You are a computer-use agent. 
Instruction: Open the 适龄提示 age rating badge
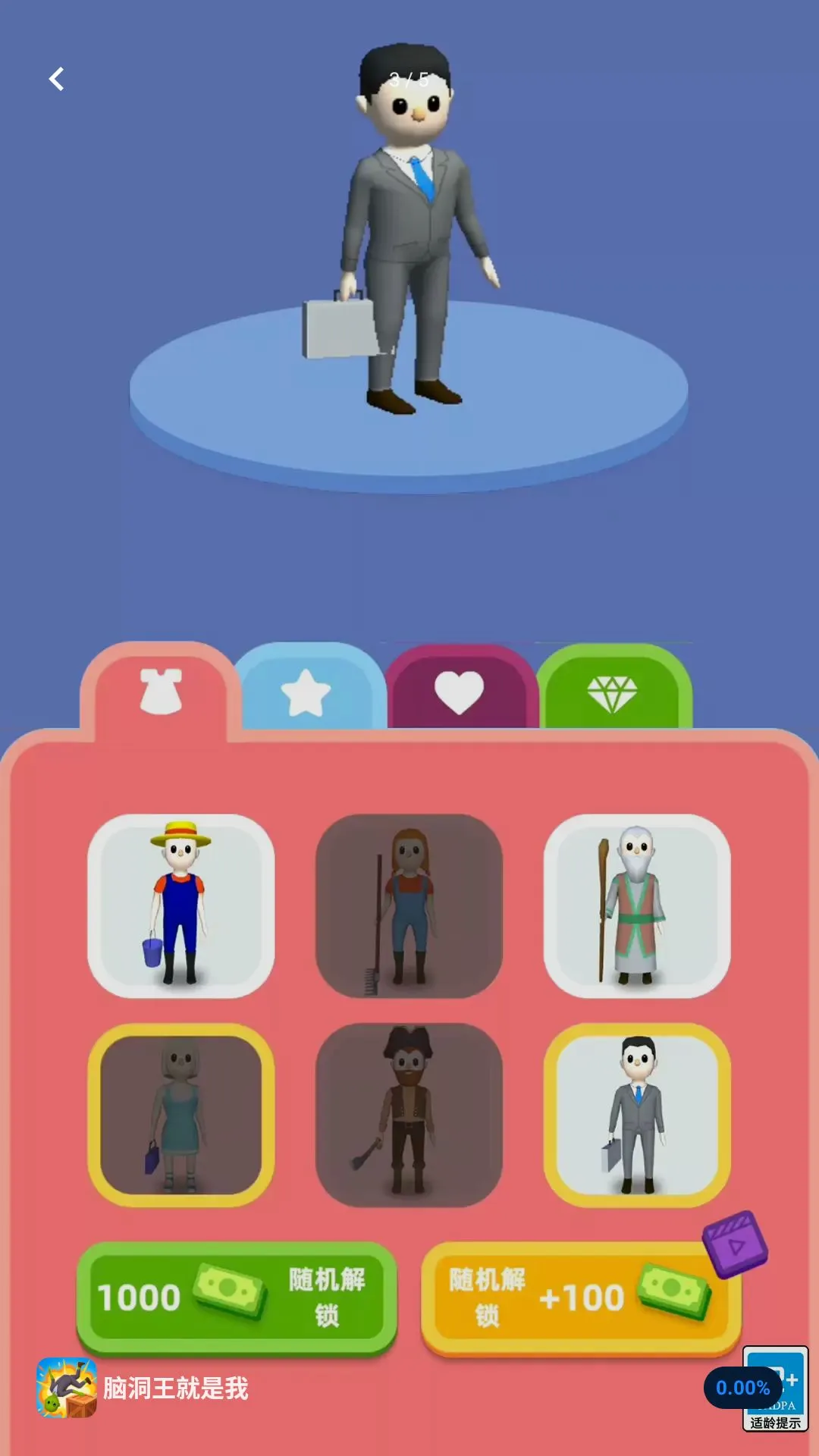[775, 1389]
